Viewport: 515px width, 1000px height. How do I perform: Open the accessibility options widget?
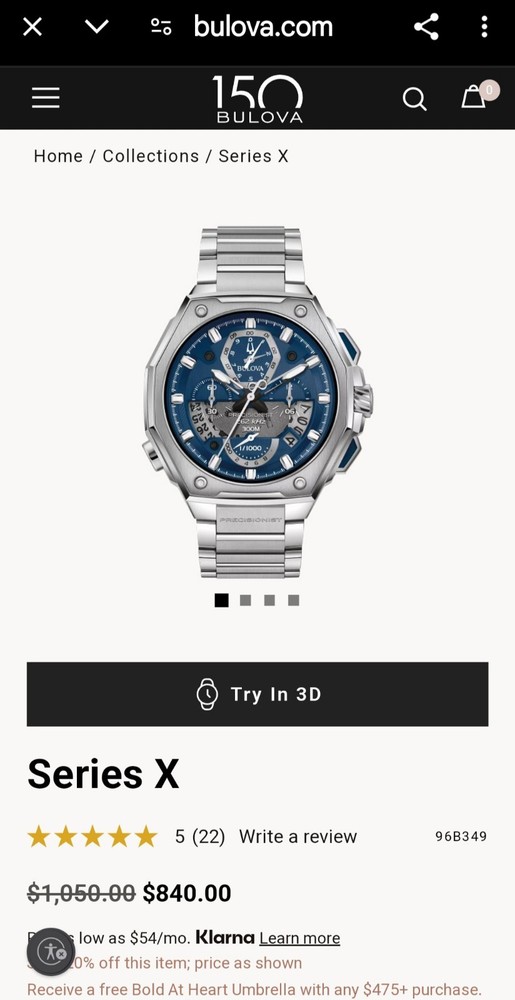click(51, 952)
